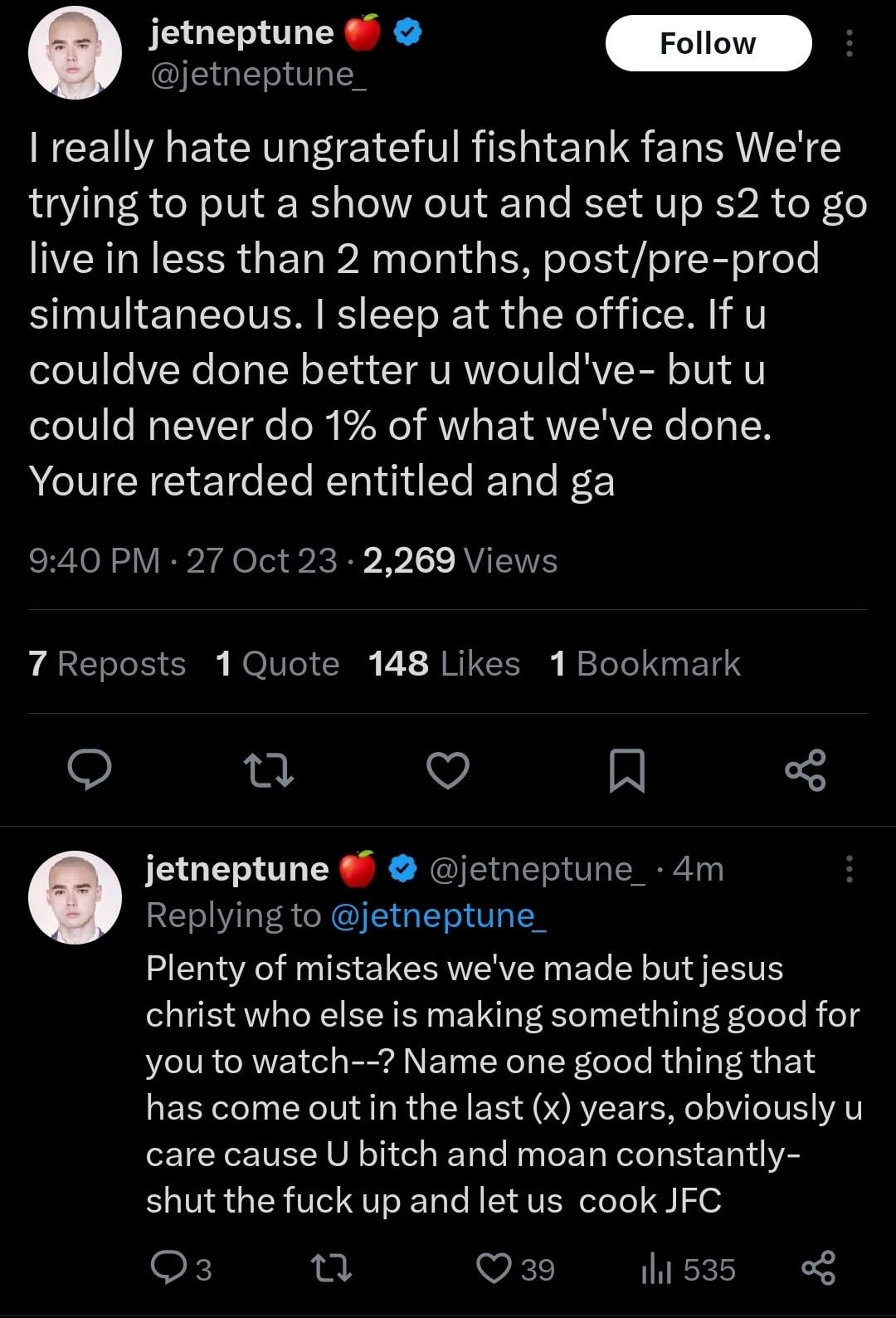Bookmark the main post

pyautogui.click(x=626, y=769)
